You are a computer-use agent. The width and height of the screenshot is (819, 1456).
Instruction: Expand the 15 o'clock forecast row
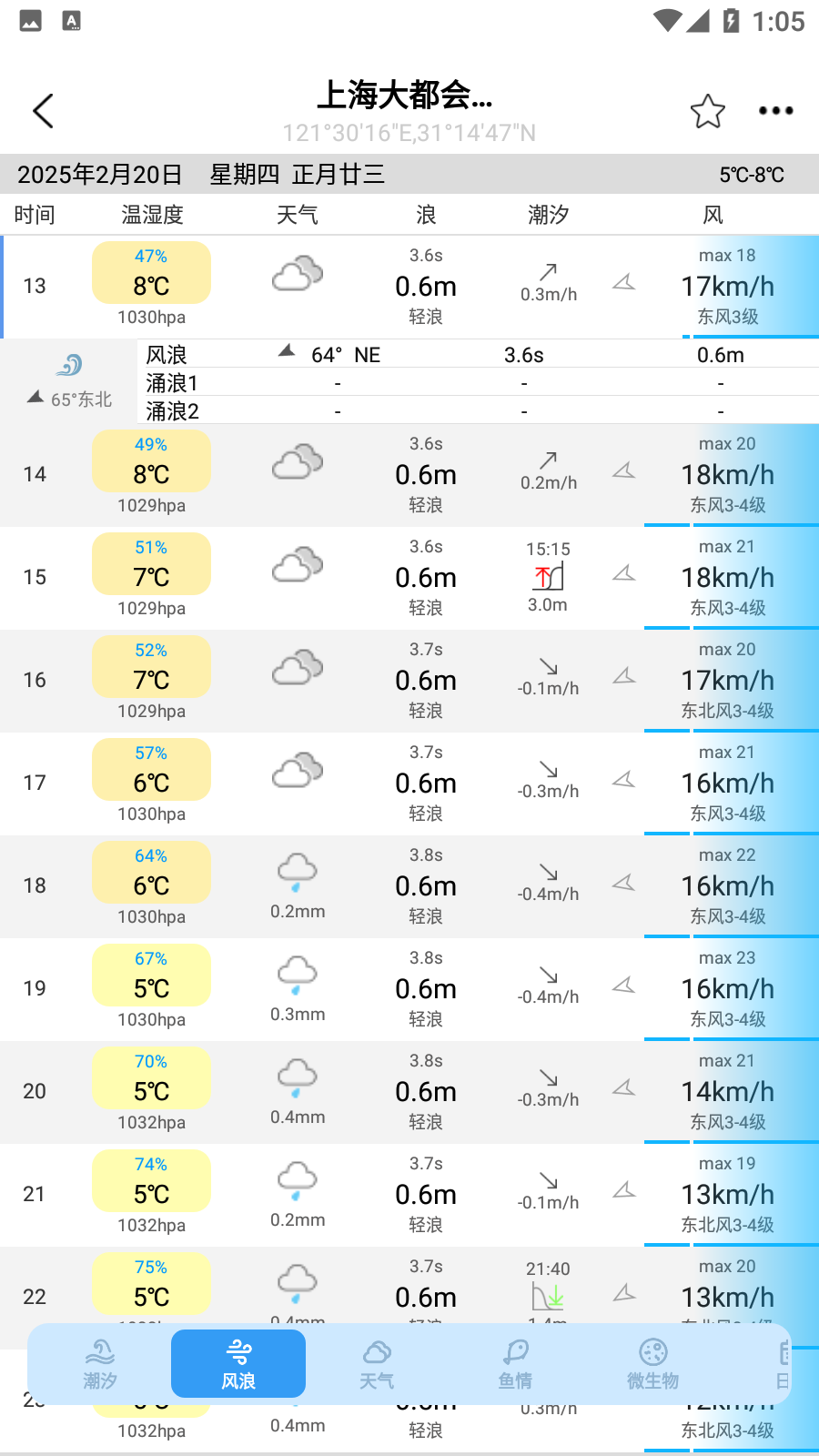409,578
